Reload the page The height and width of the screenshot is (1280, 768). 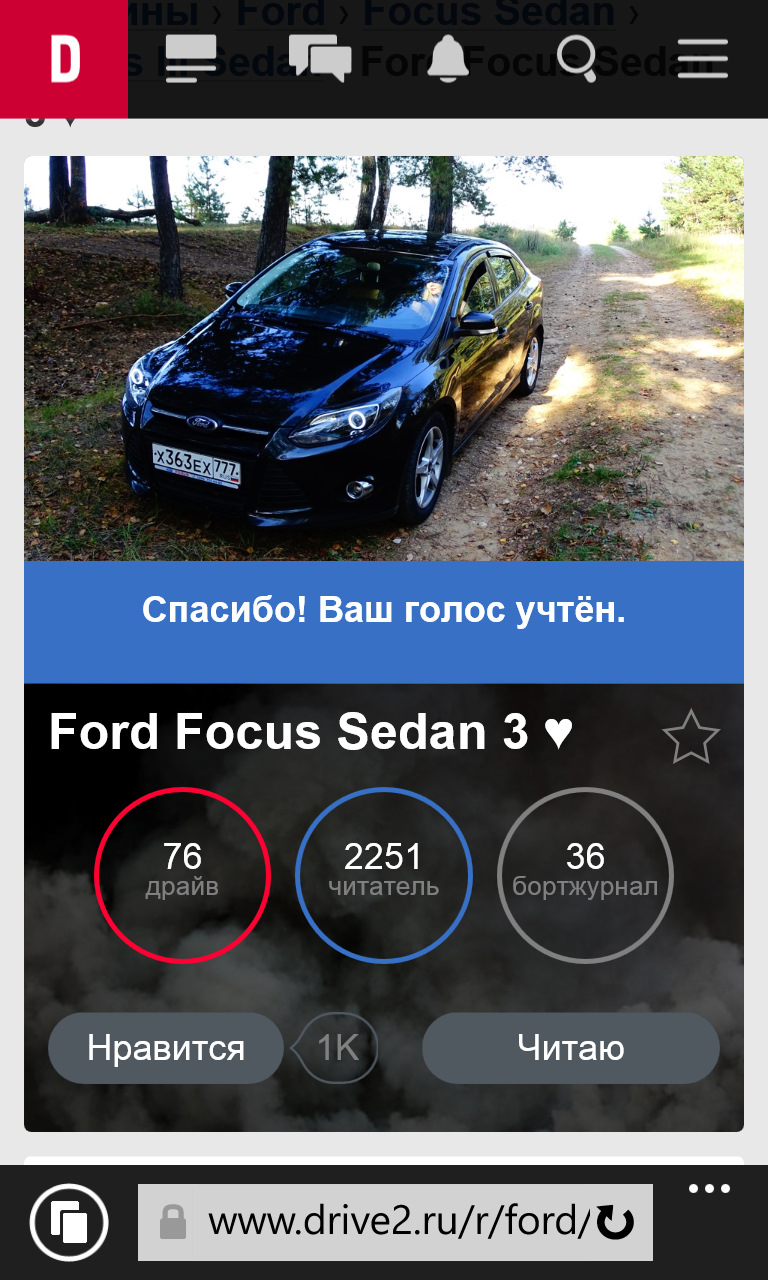615,1222
